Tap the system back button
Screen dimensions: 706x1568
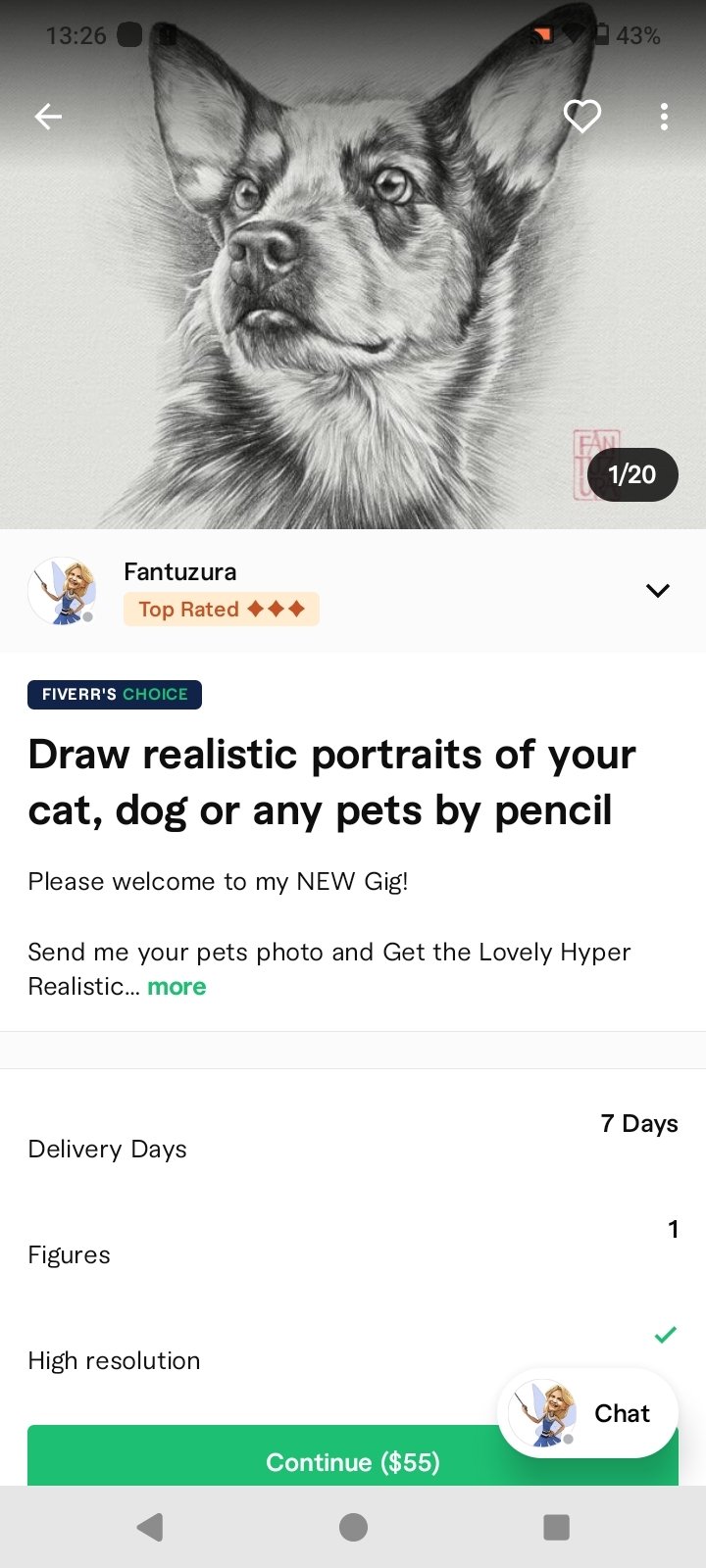pyautogui.click(x=149, y=1527)
